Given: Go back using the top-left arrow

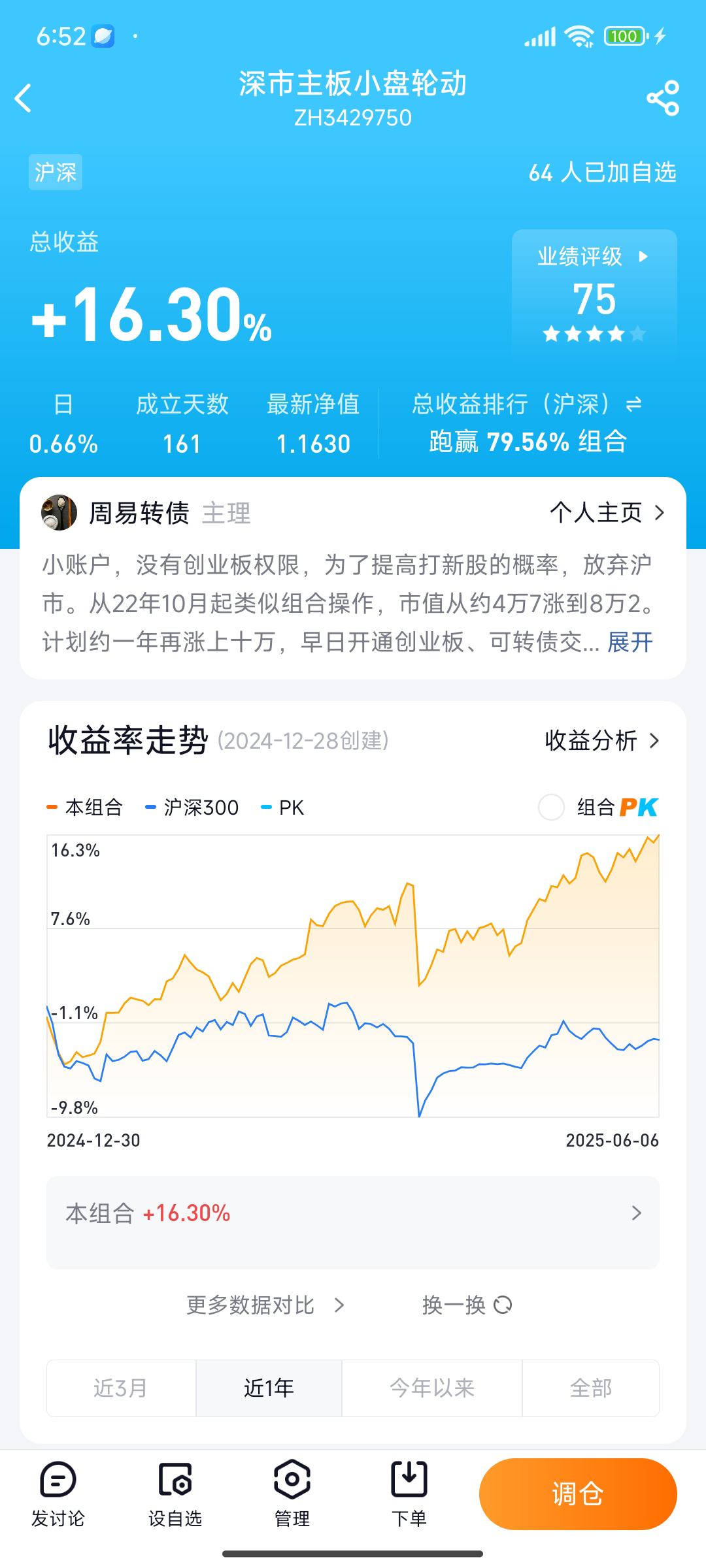Looking at the screenshot, I should 24,99.
